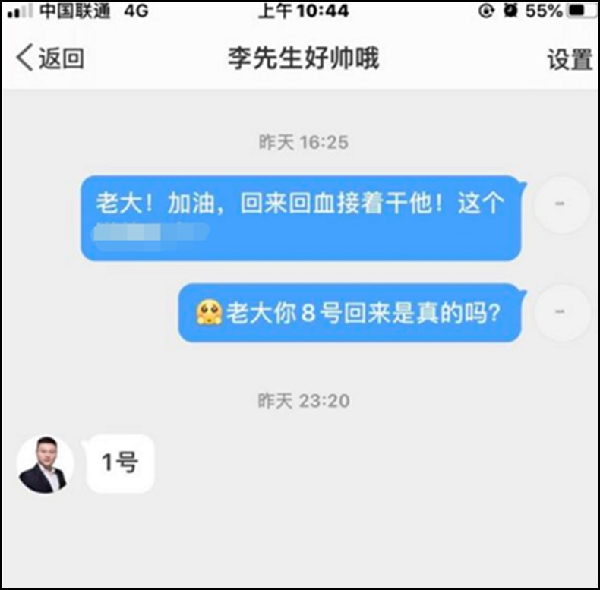Open 设置 for this chat

pos(569,59)
